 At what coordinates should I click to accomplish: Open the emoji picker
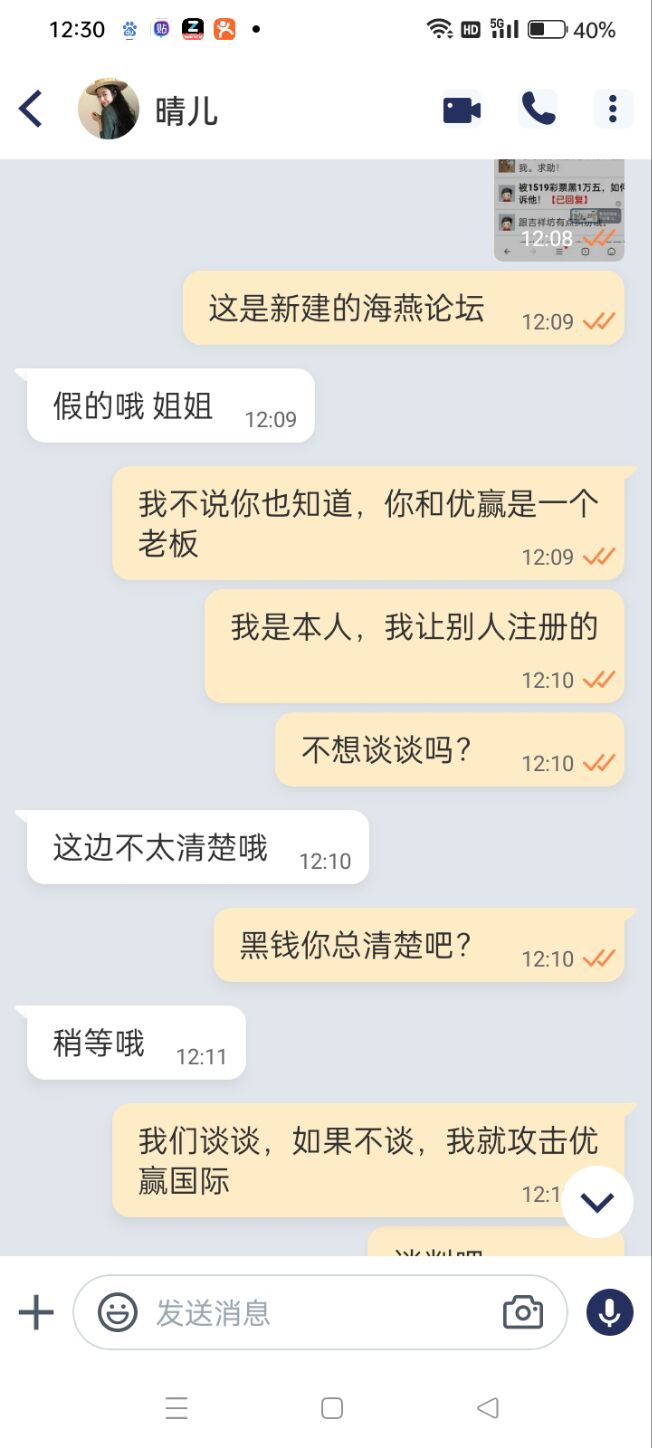[117, 1312]
